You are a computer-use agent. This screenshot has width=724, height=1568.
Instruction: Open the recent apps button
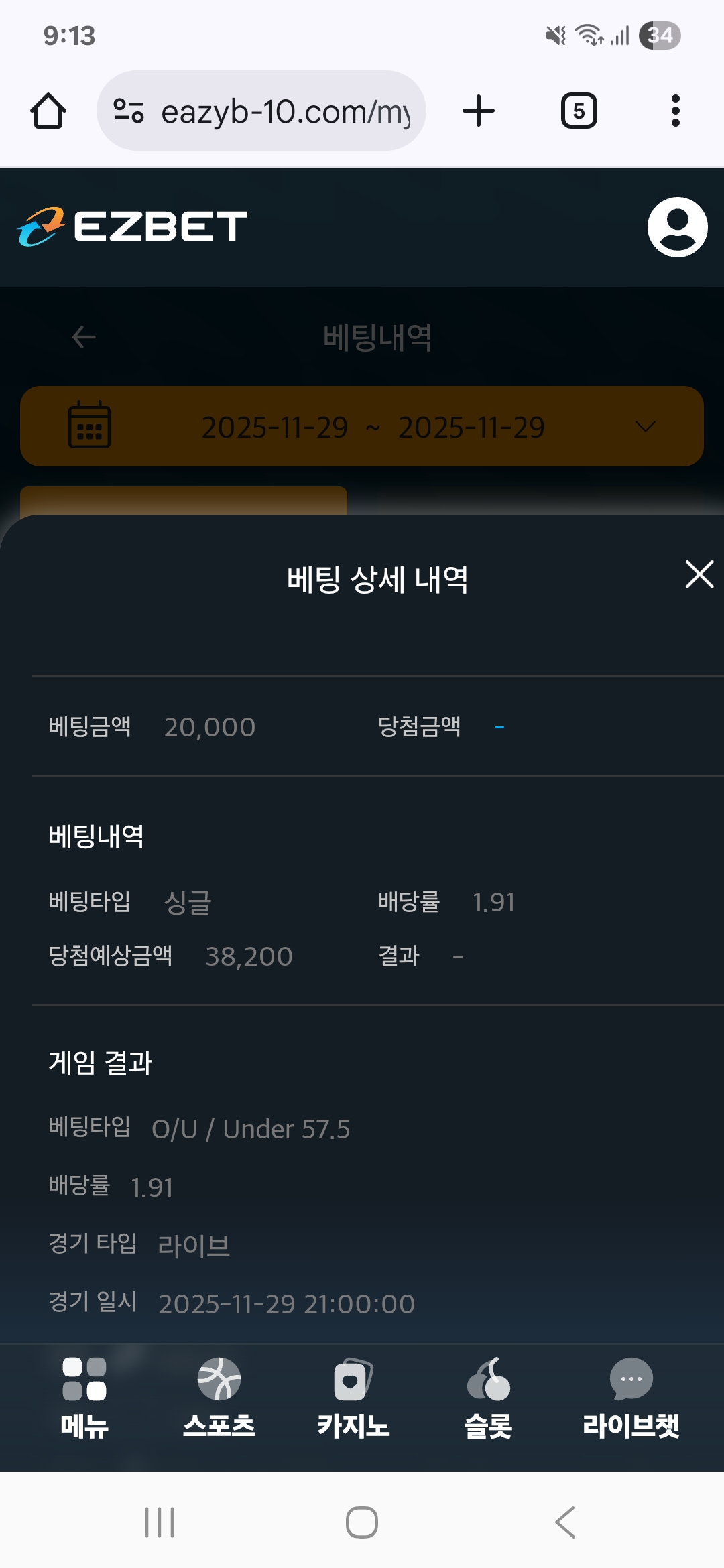click(160, 1522)
